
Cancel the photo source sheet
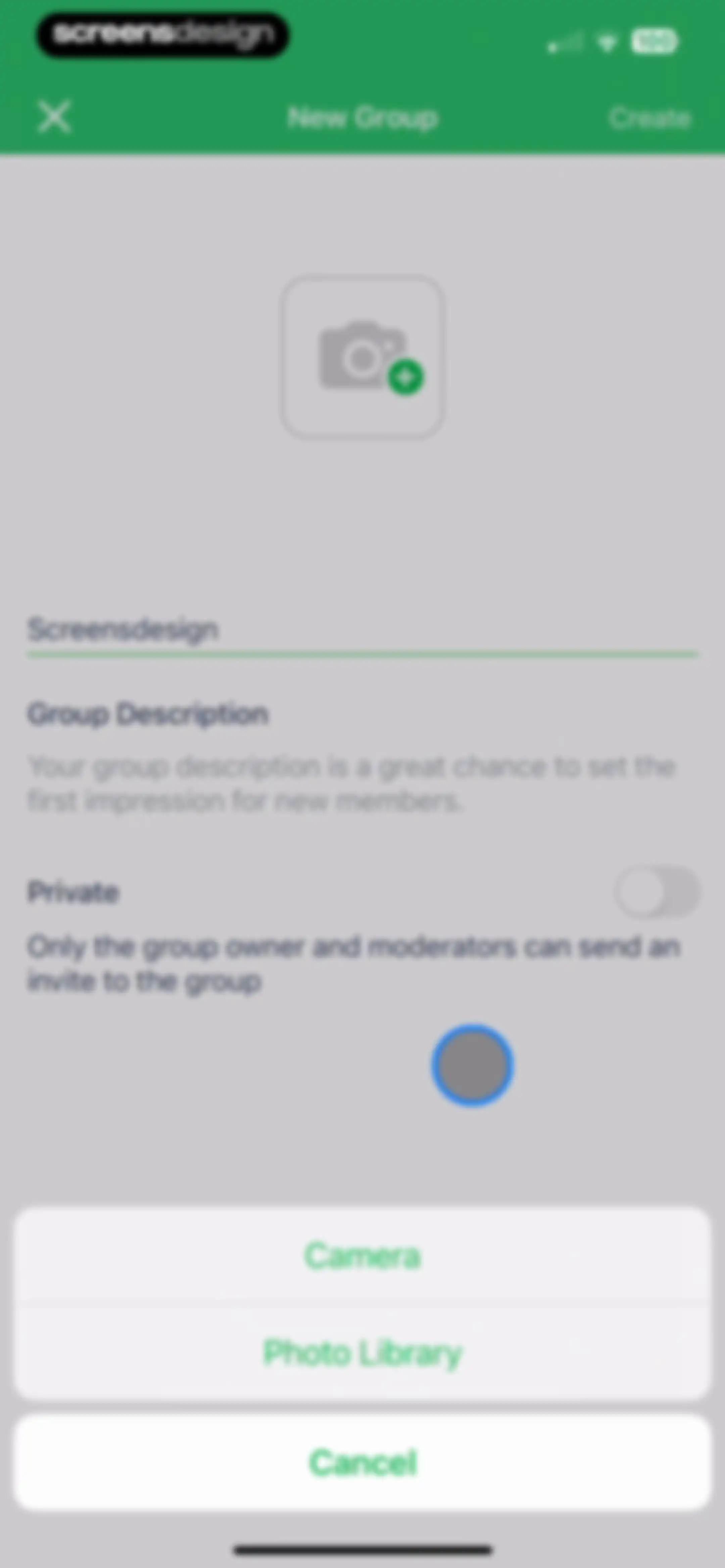click(362, 1462)
